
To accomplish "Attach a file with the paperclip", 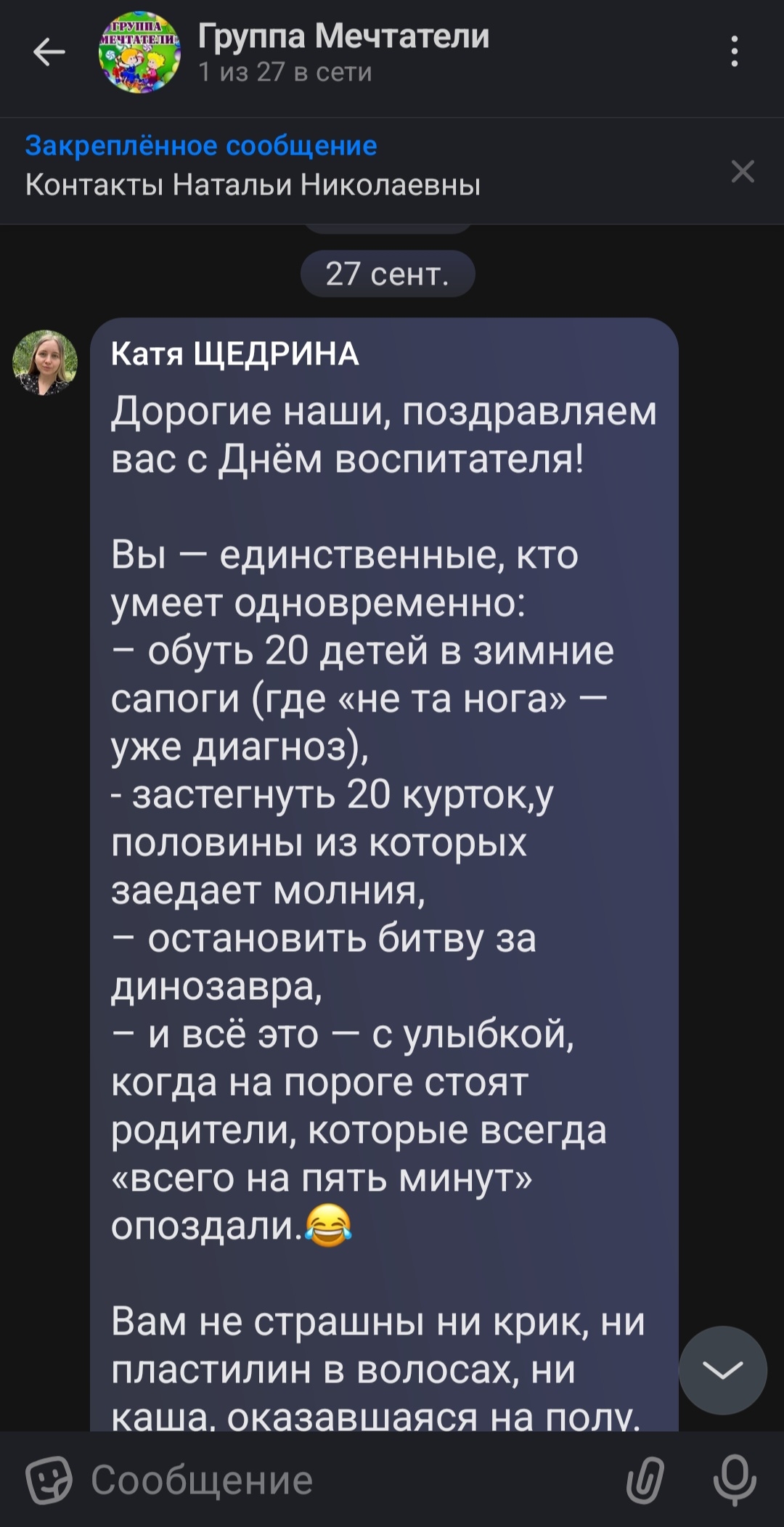I will pos(645,1481).
